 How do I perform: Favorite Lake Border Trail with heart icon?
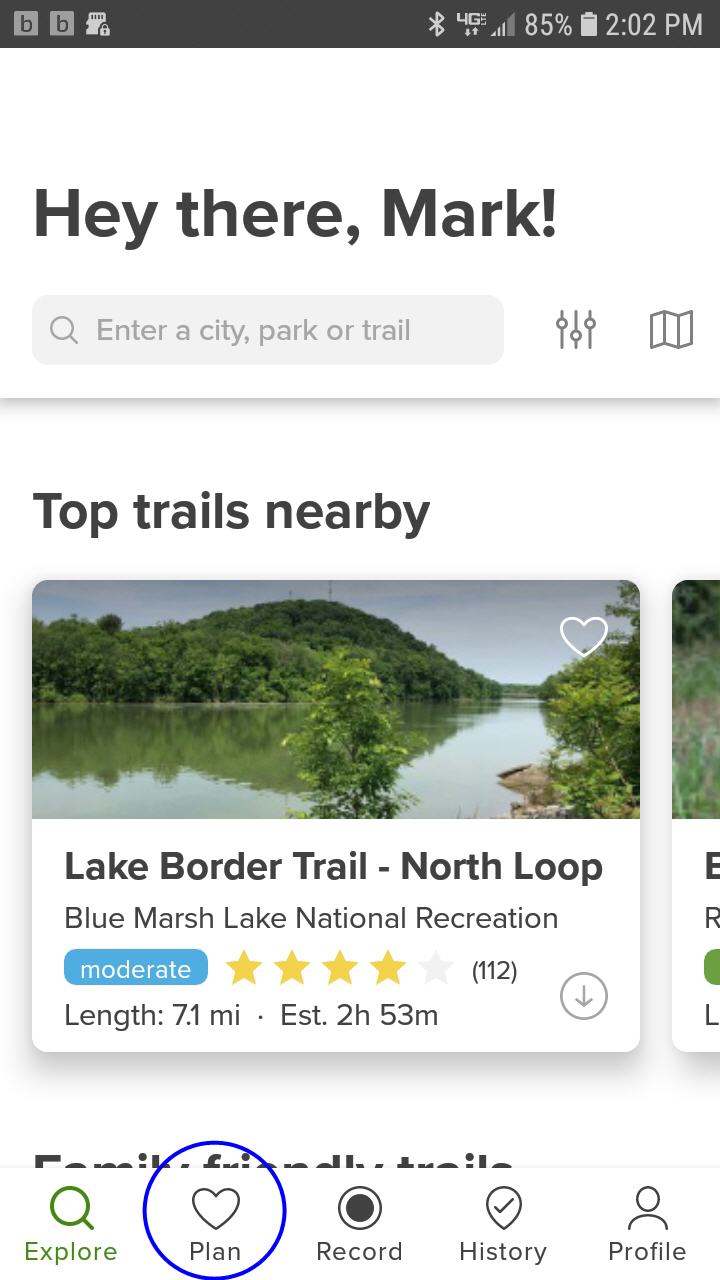coord(584,636)
